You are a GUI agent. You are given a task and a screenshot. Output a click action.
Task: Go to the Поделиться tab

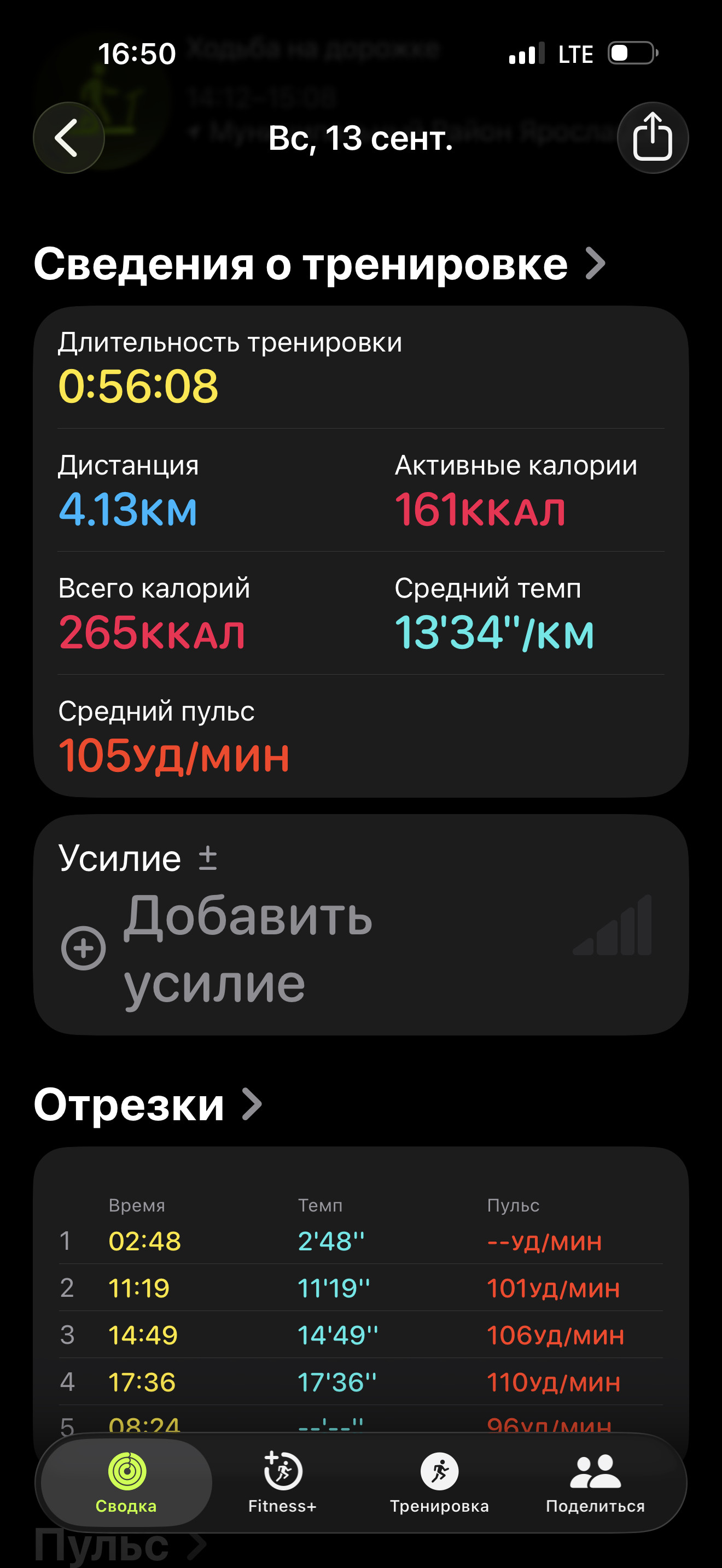(595, 1483)
